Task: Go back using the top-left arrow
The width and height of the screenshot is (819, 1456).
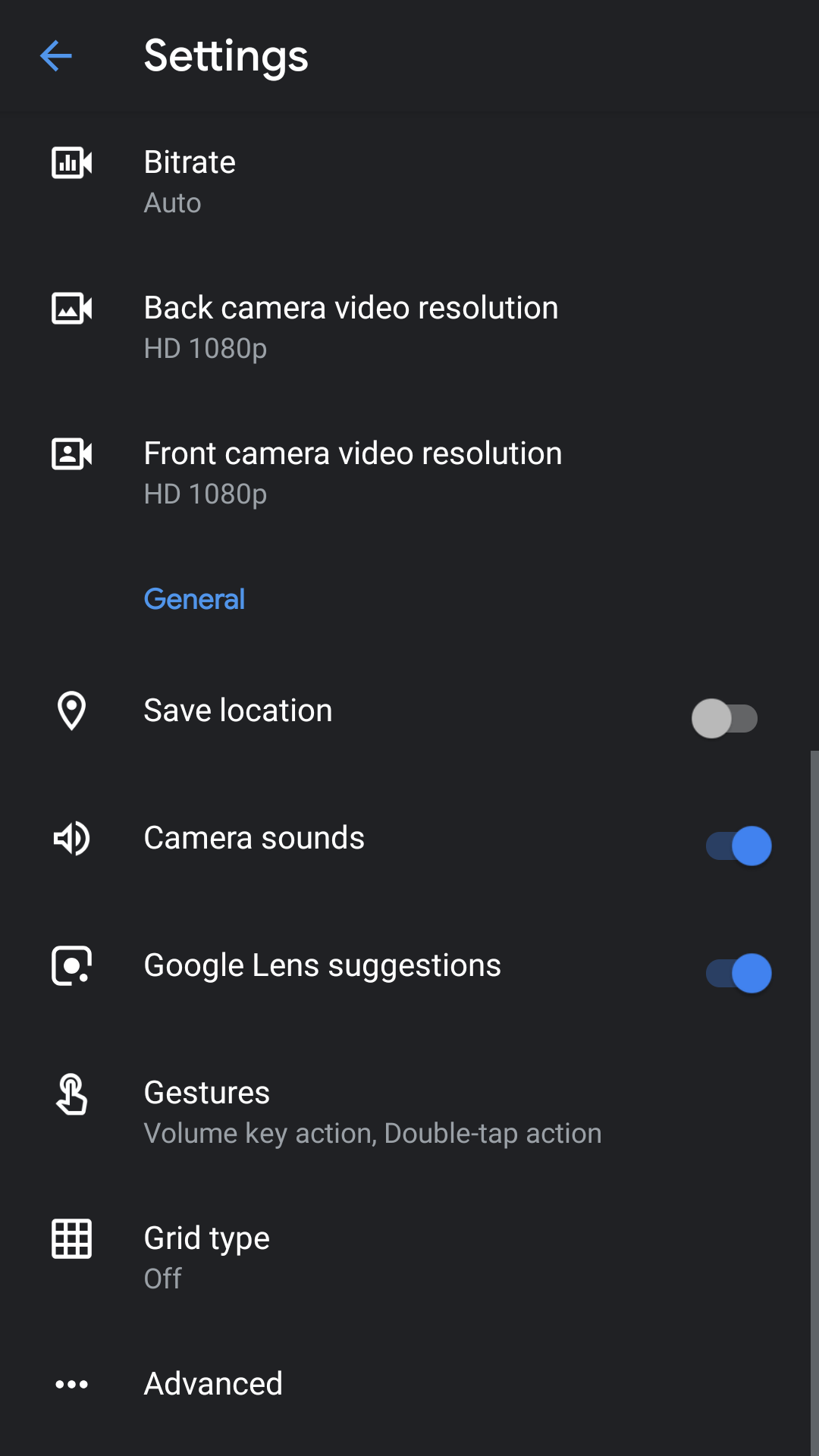Action: coord(55,56)
